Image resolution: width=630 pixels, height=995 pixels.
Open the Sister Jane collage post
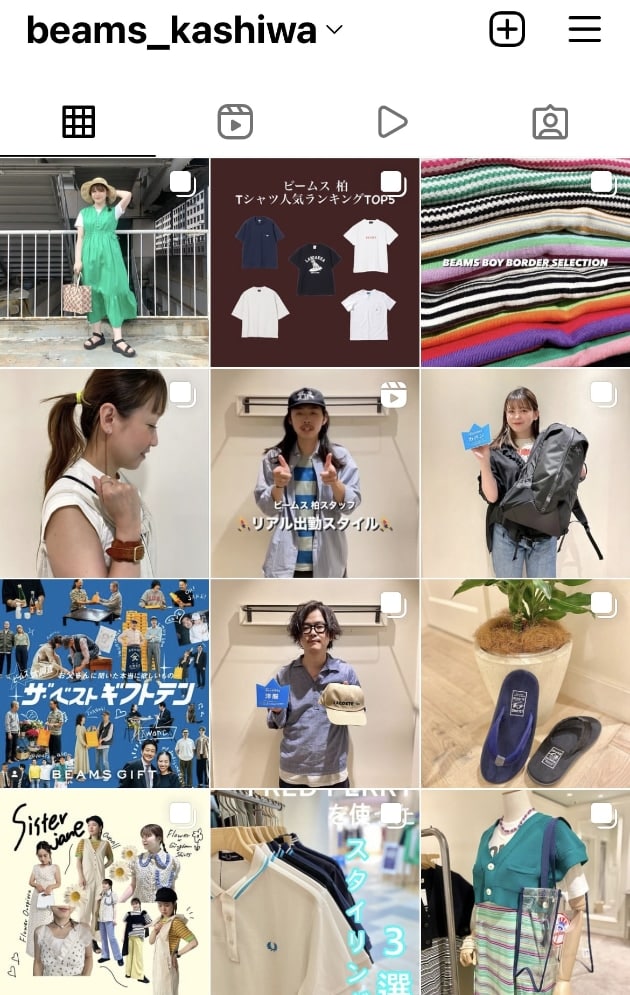[104, 890]
